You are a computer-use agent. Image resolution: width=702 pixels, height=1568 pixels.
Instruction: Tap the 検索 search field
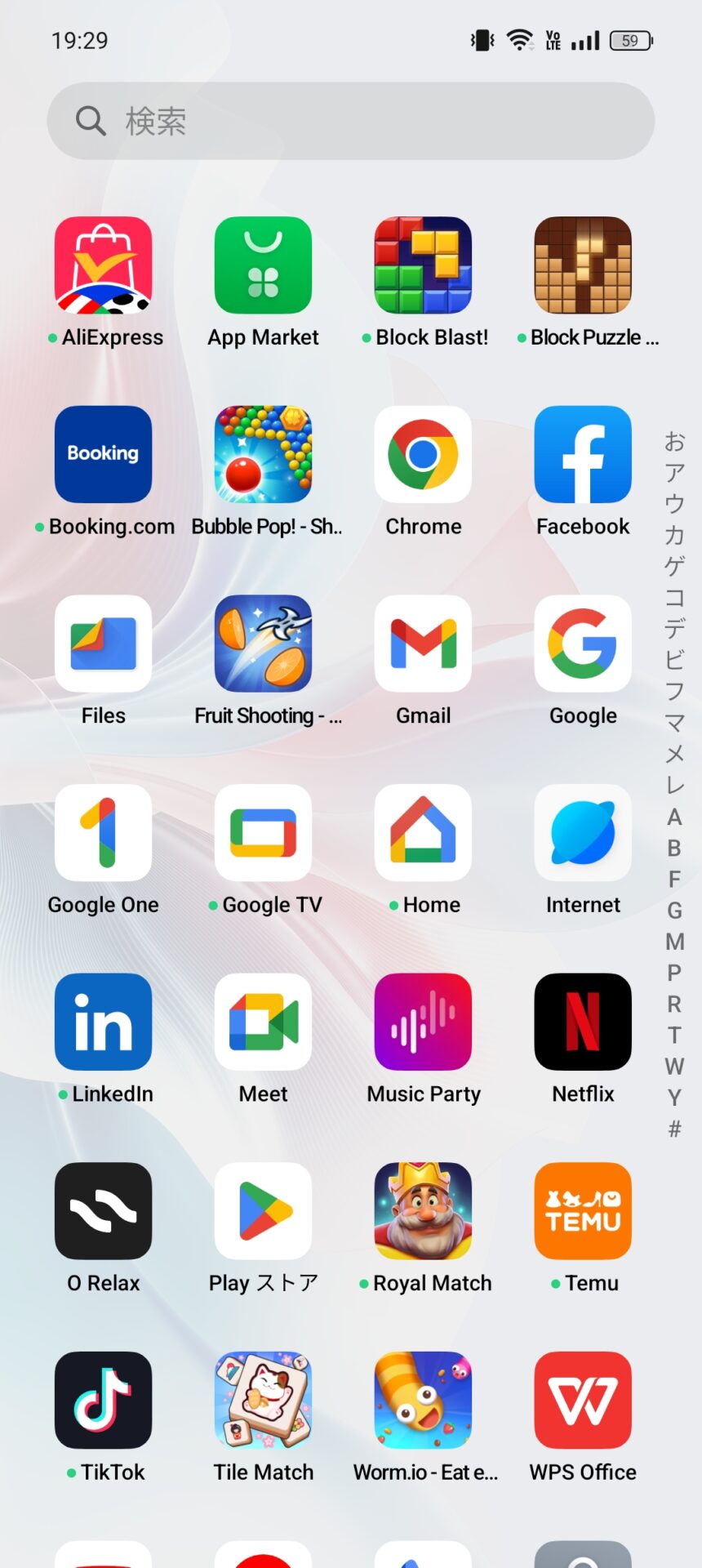coord(351,121)
